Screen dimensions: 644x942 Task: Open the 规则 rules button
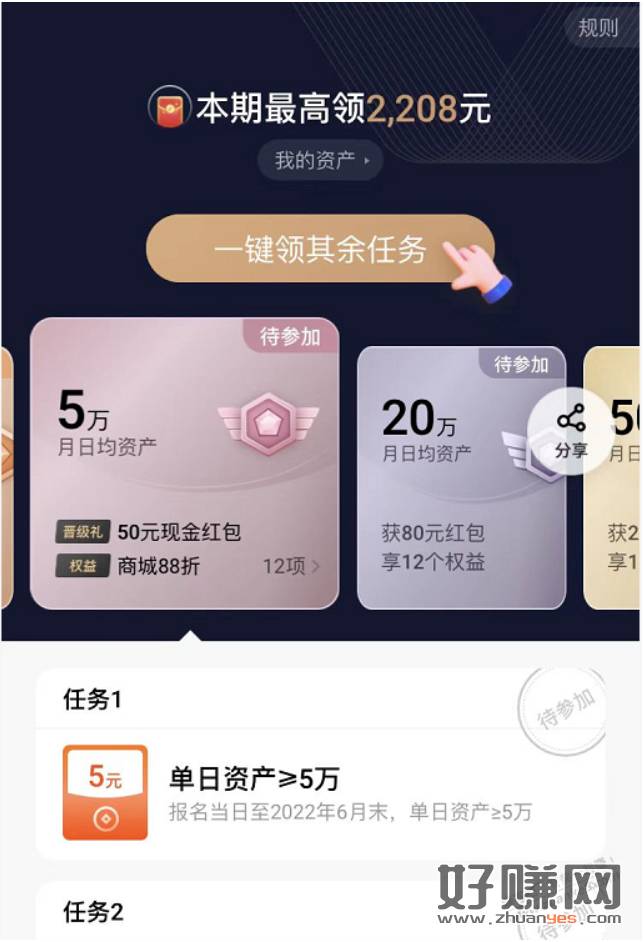pyautogui.click(x=599, y=28)
